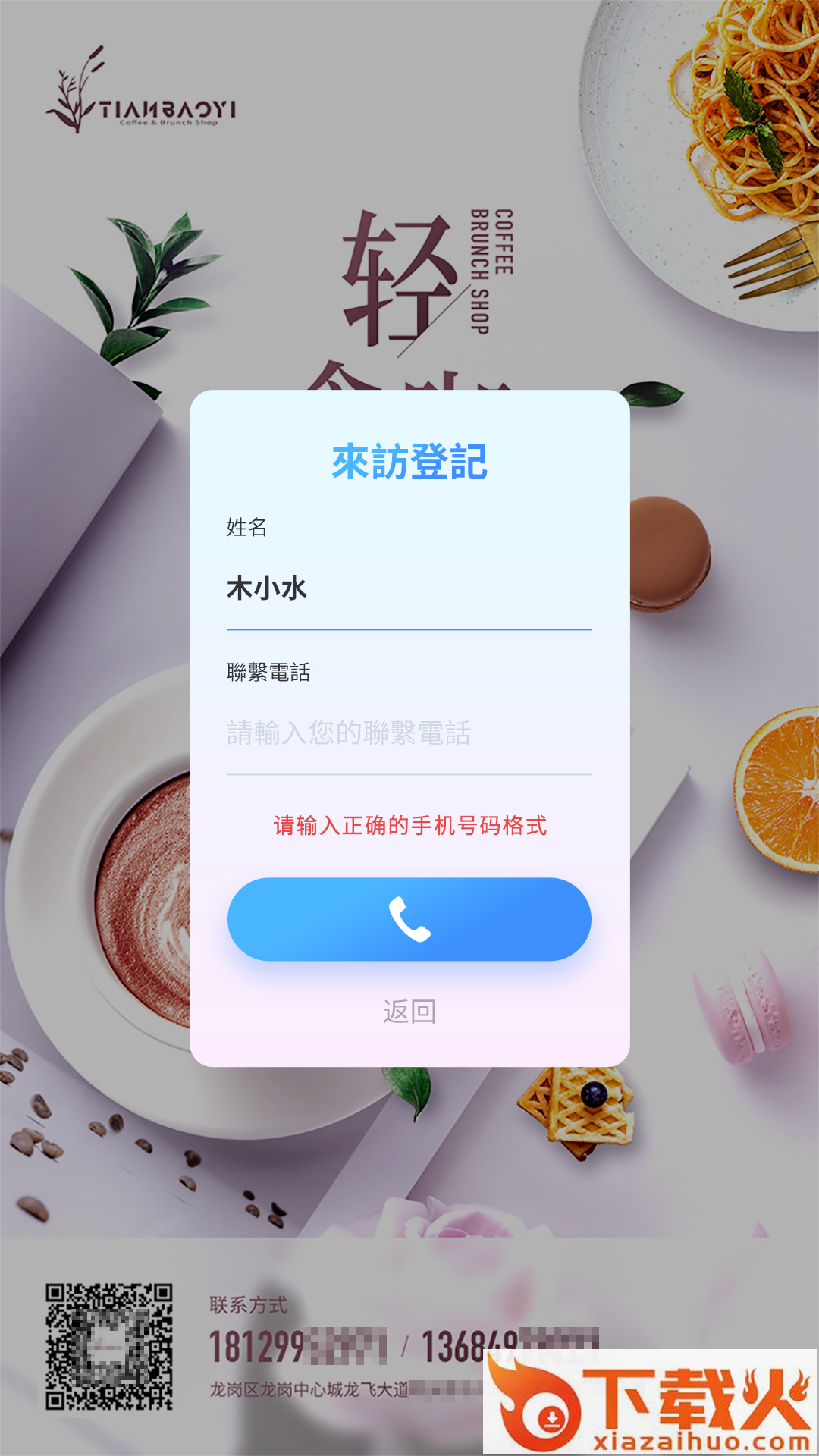
Task: Go back via 返回
Action: point(409,1012)
